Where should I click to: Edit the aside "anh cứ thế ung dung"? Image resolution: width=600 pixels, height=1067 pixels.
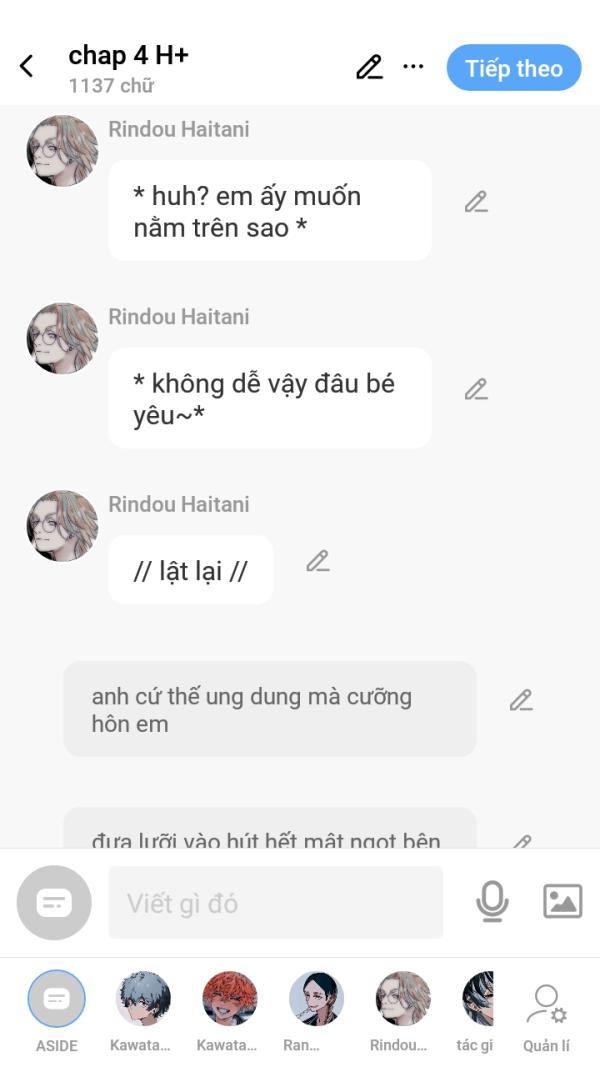521,700
